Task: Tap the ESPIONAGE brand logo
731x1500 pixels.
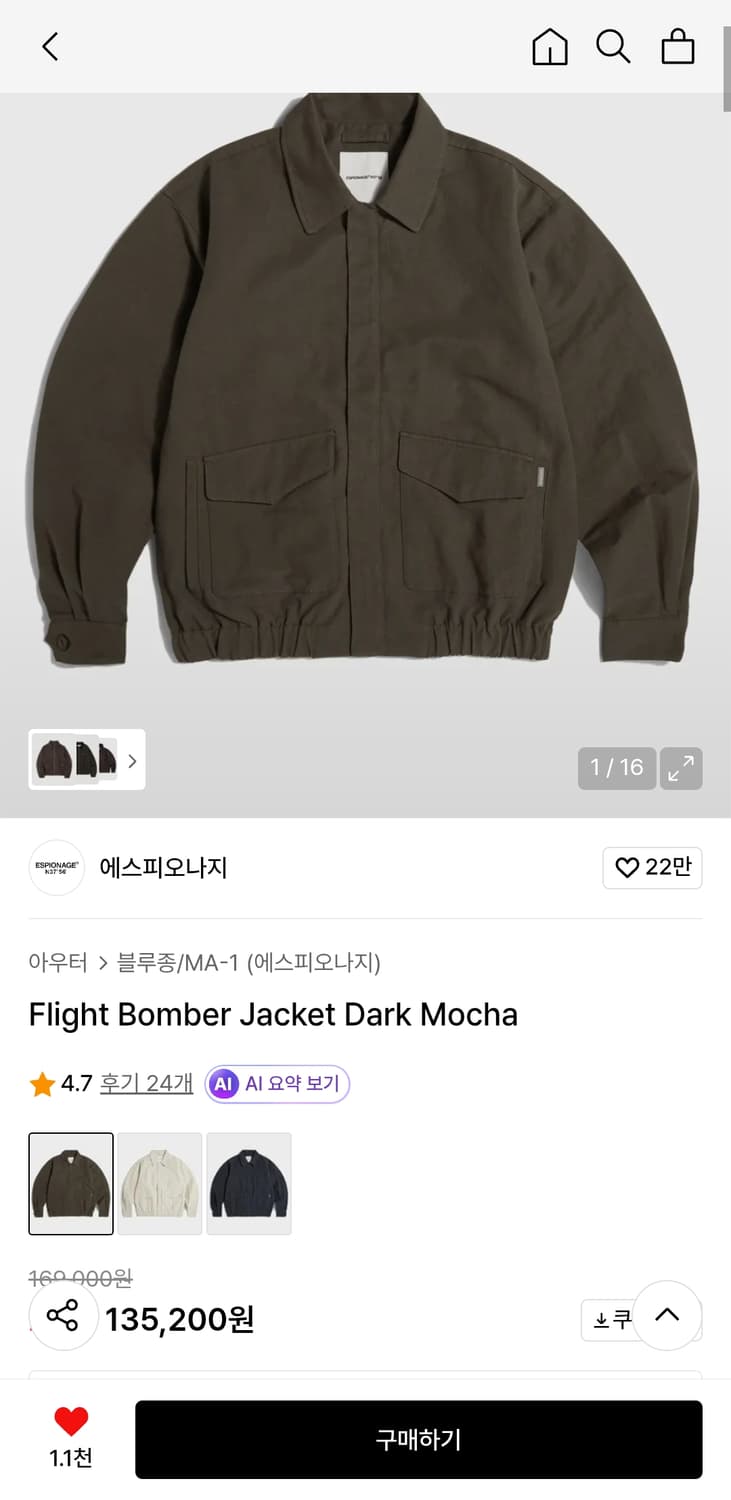Action: coord(56,868)
